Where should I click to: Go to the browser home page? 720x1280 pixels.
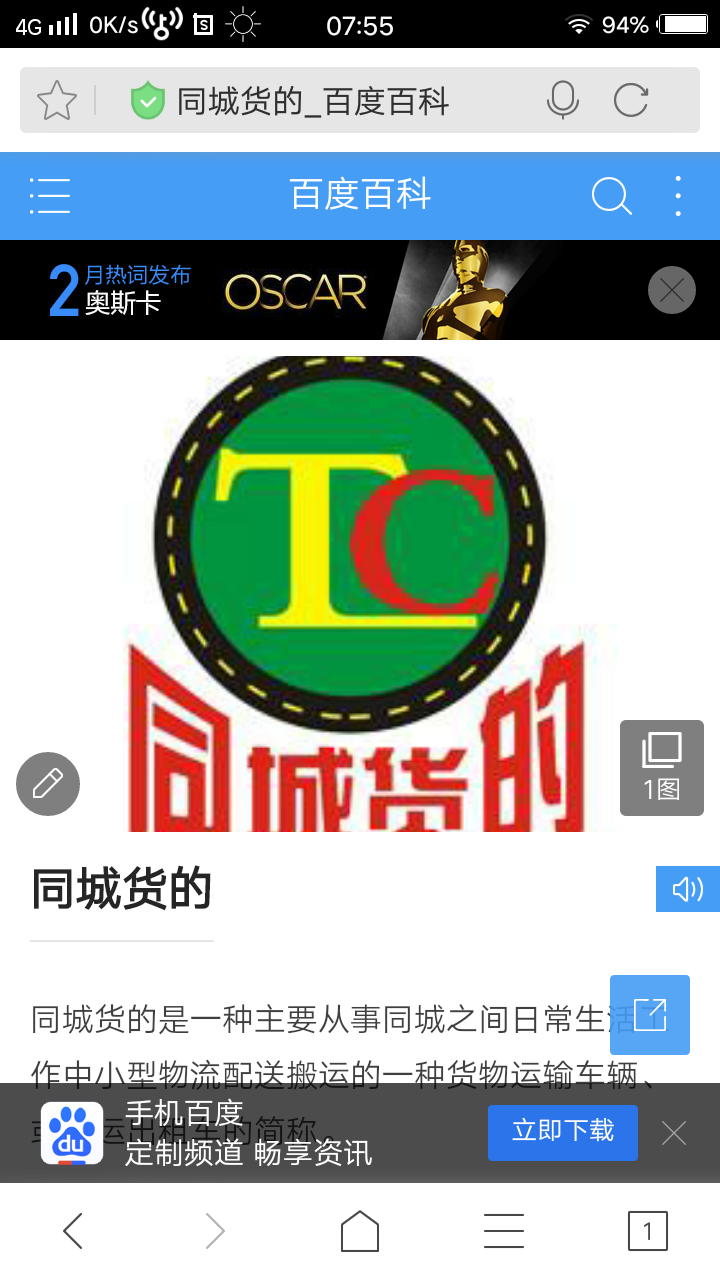[360, 1231]
